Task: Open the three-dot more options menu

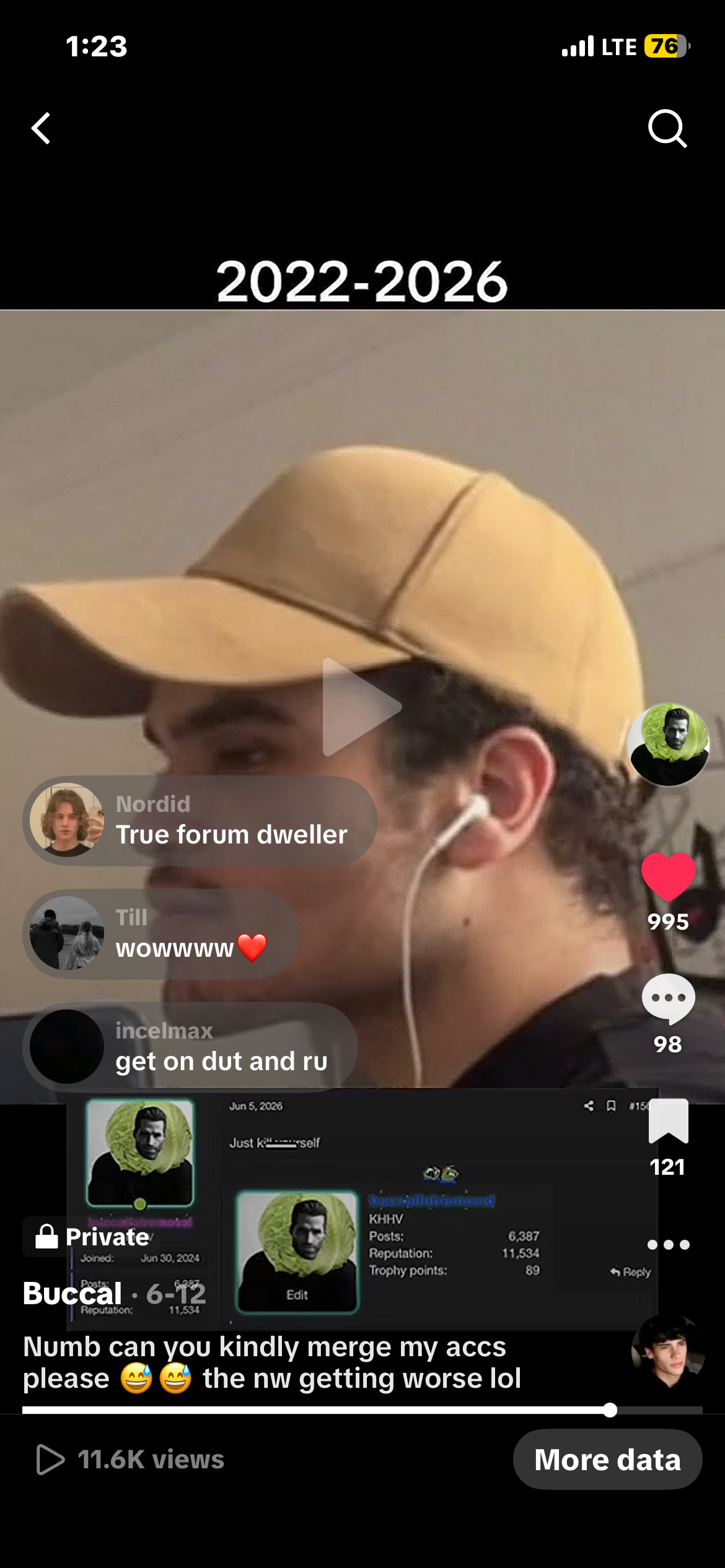Action: coord(668,1245)
